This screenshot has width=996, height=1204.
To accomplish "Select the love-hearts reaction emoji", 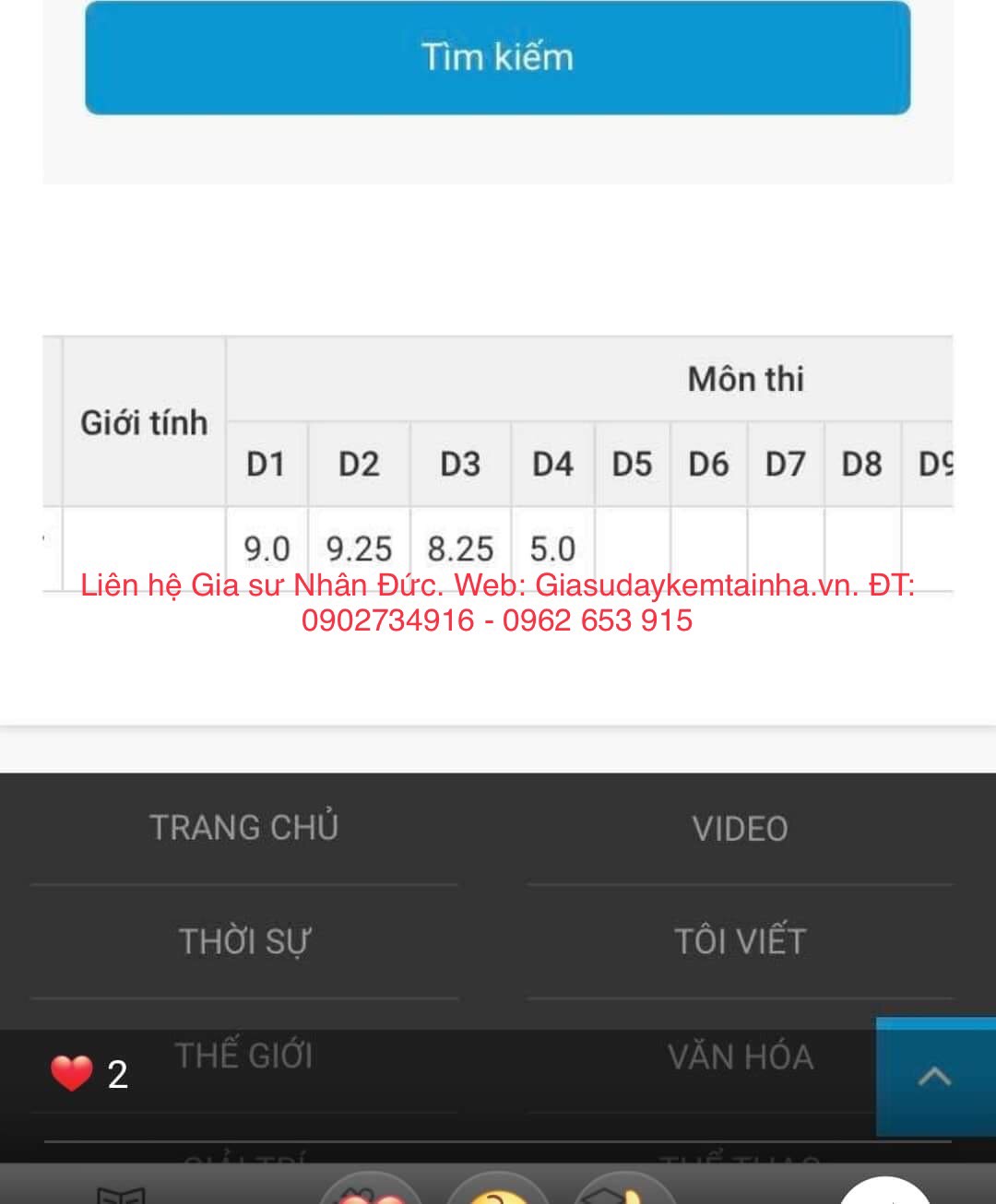I will [x=369, y=1196].
